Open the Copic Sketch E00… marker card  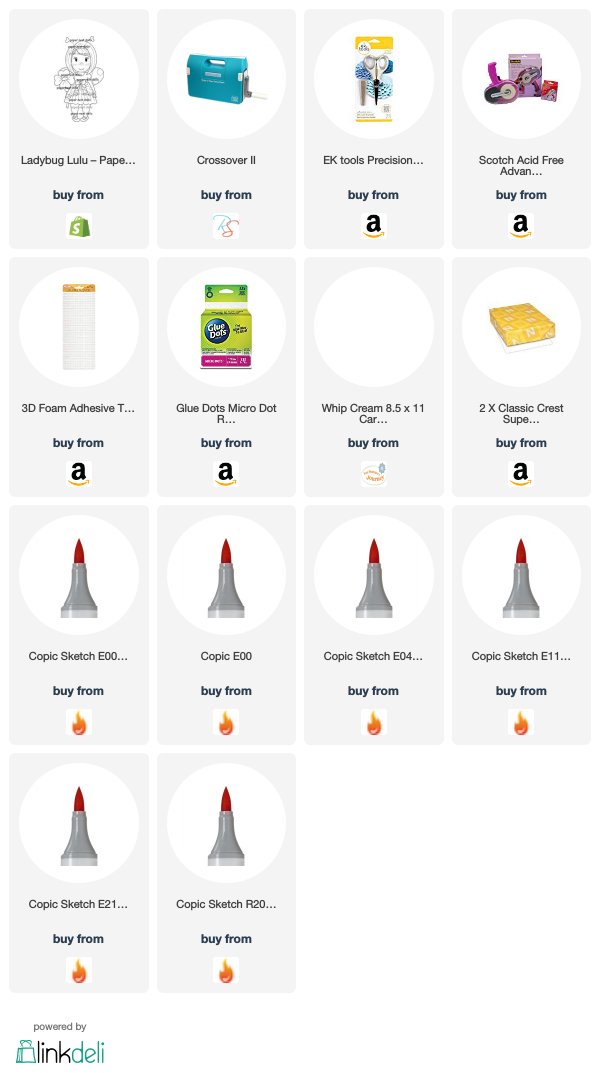click(79, 625)
